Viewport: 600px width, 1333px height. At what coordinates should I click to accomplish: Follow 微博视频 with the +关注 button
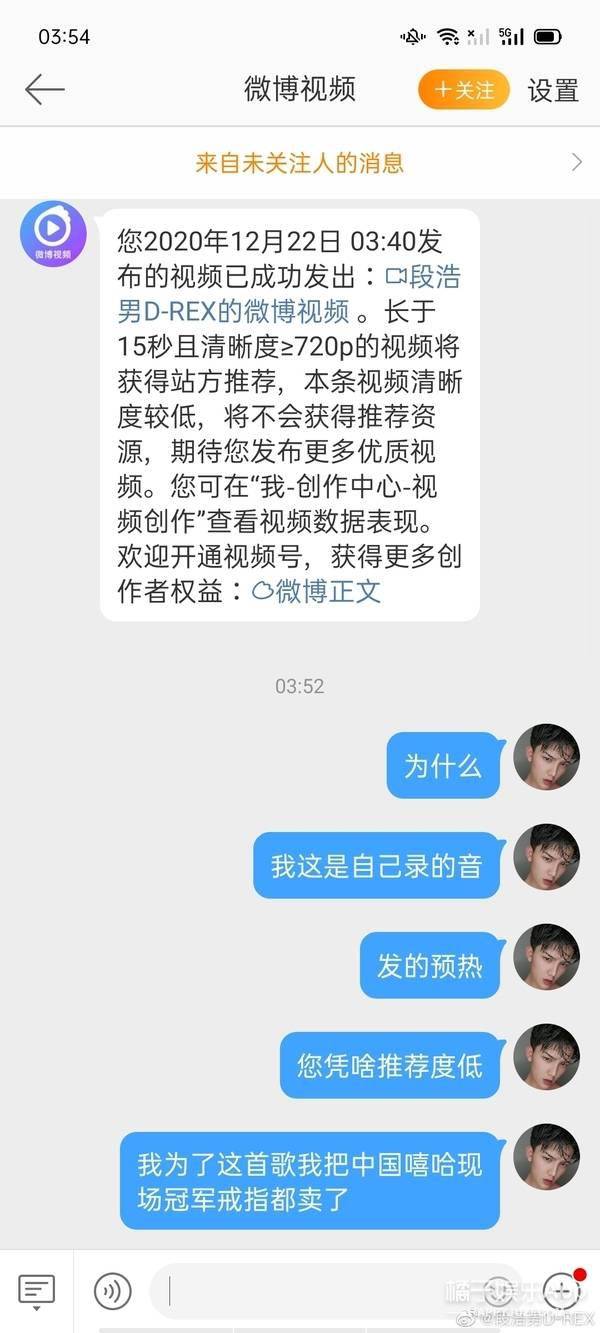pos(463,90)
